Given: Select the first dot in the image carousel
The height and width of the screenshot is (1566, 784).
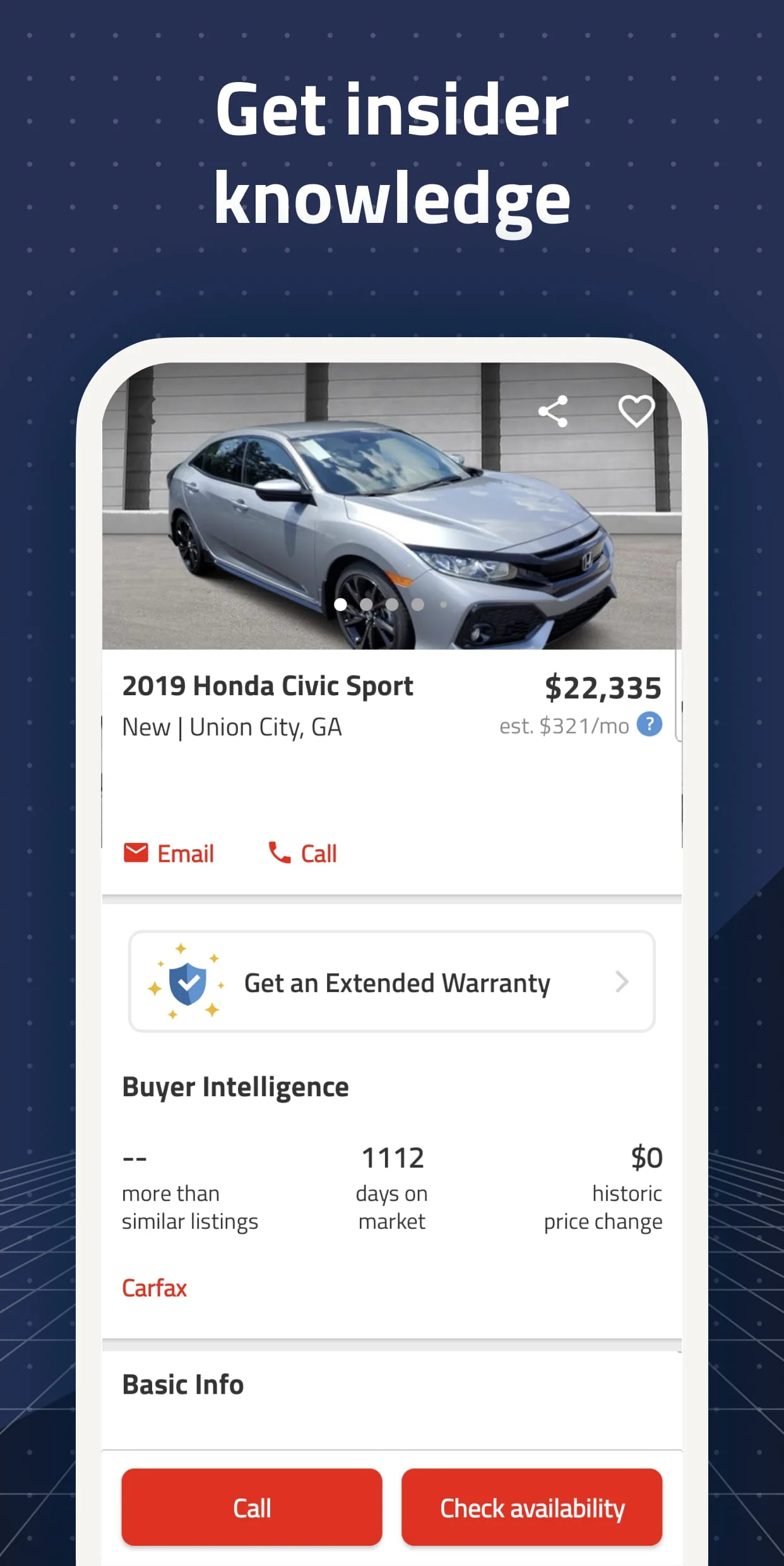Looking at the screenshot, I should click(x=342, y=604).
